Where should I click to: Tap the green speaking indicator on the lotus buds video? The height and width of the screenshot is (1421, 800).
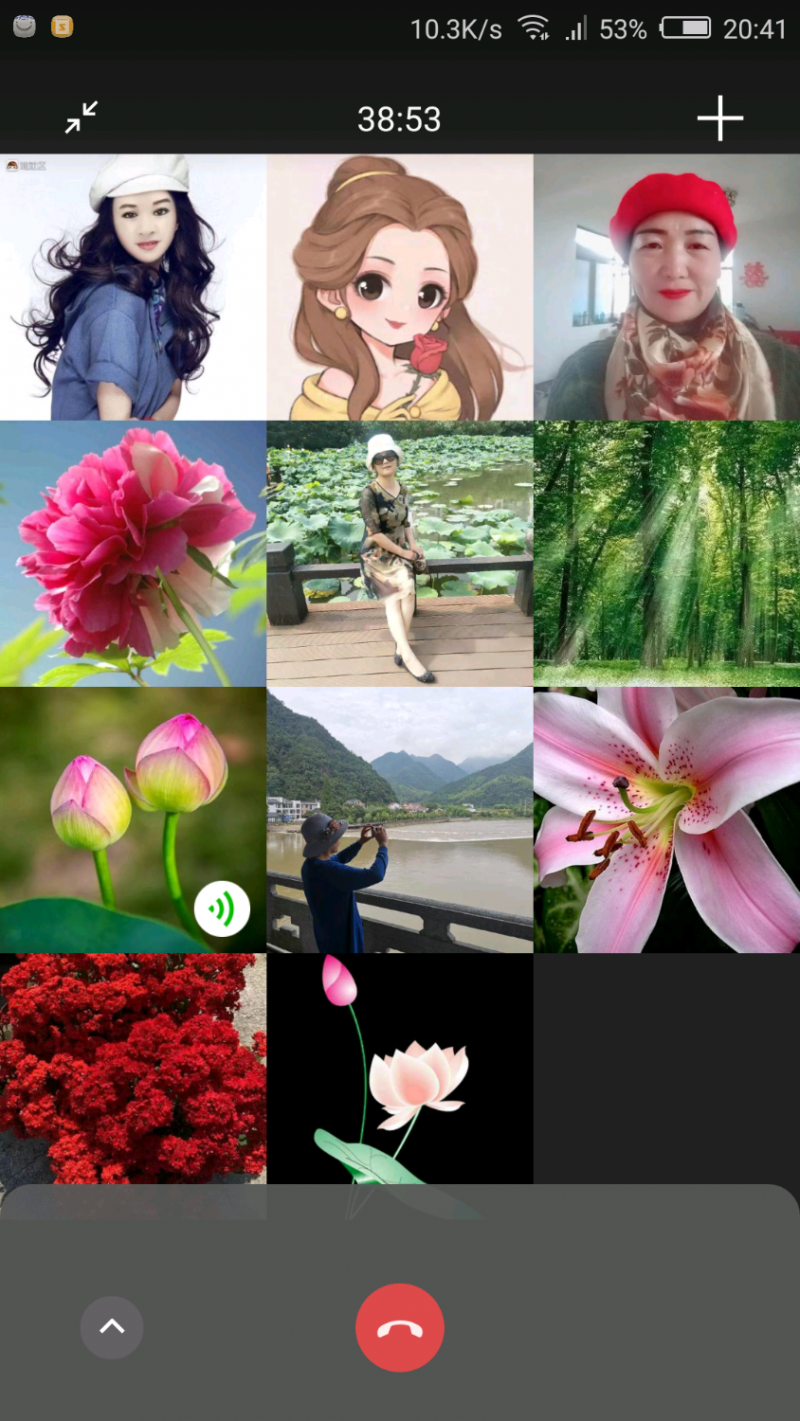(x=223, y=908)
